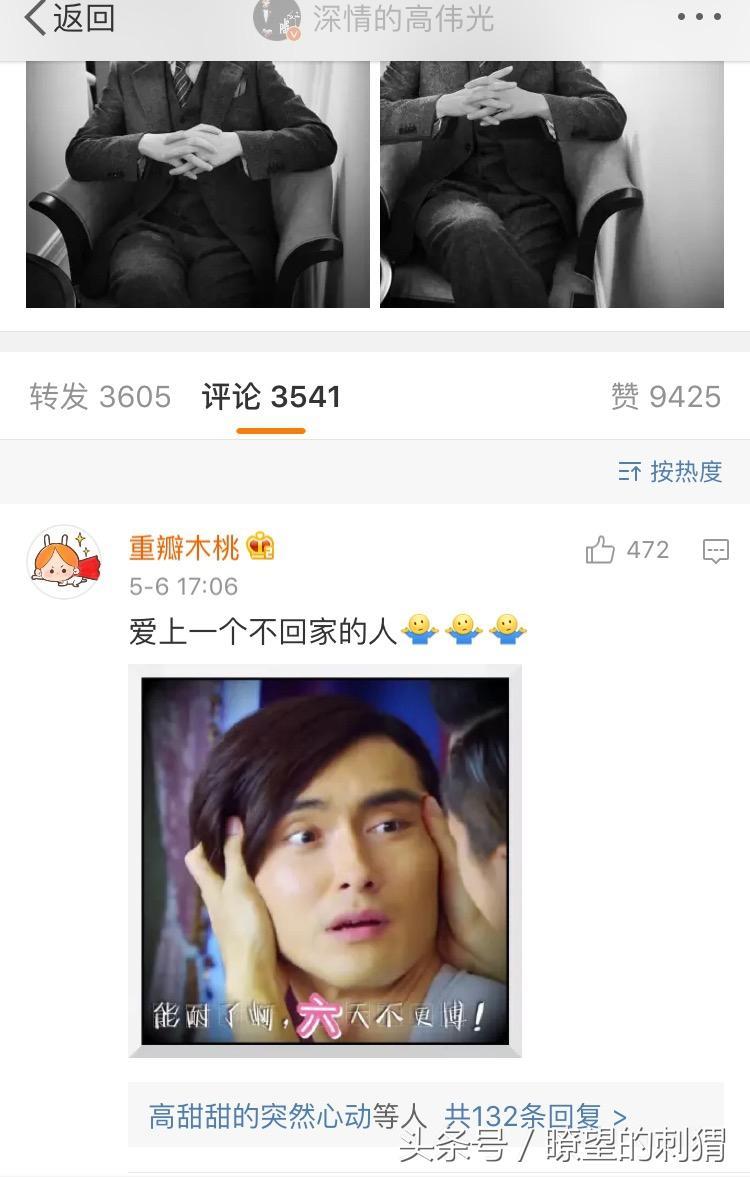Switch to 转发 3605 tab
The height and width of the screenshot is (1177, 750).
coord(100,397)
